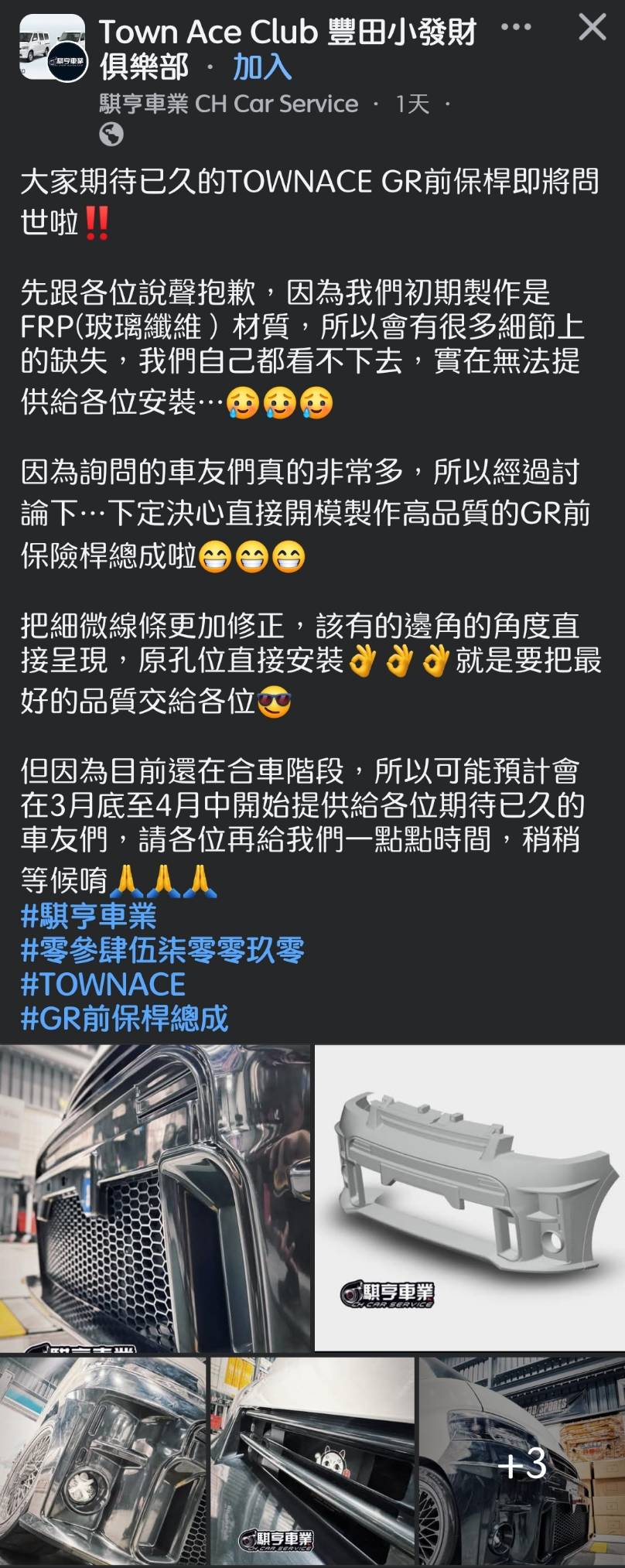Open the #GR前保桿總成 hashtag
The image size is (625, 1568).
coord(125,1018)
